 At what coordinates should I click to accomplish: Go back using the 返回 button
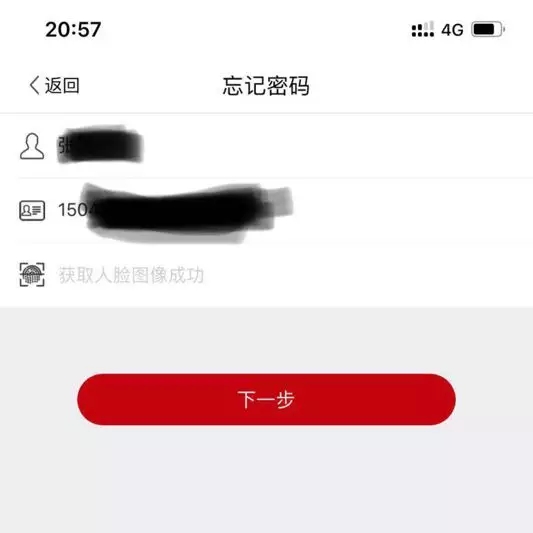pos(54,85)
